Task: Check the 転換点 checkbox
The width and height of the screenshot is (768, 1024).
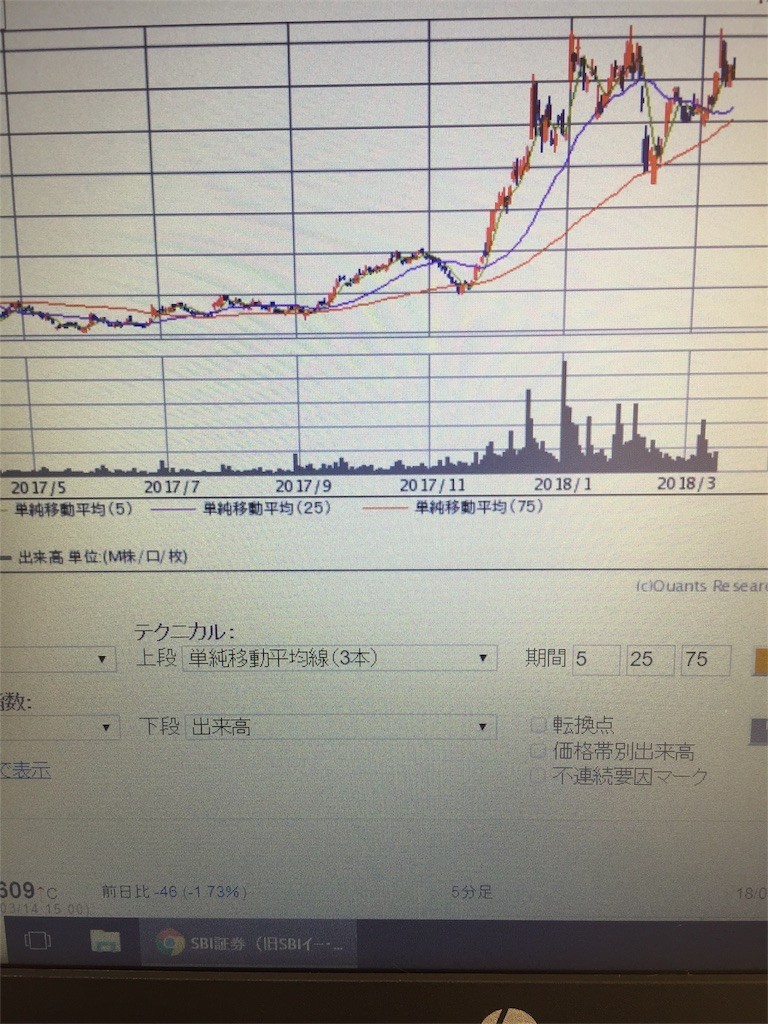Action: [x=538, y=725]
